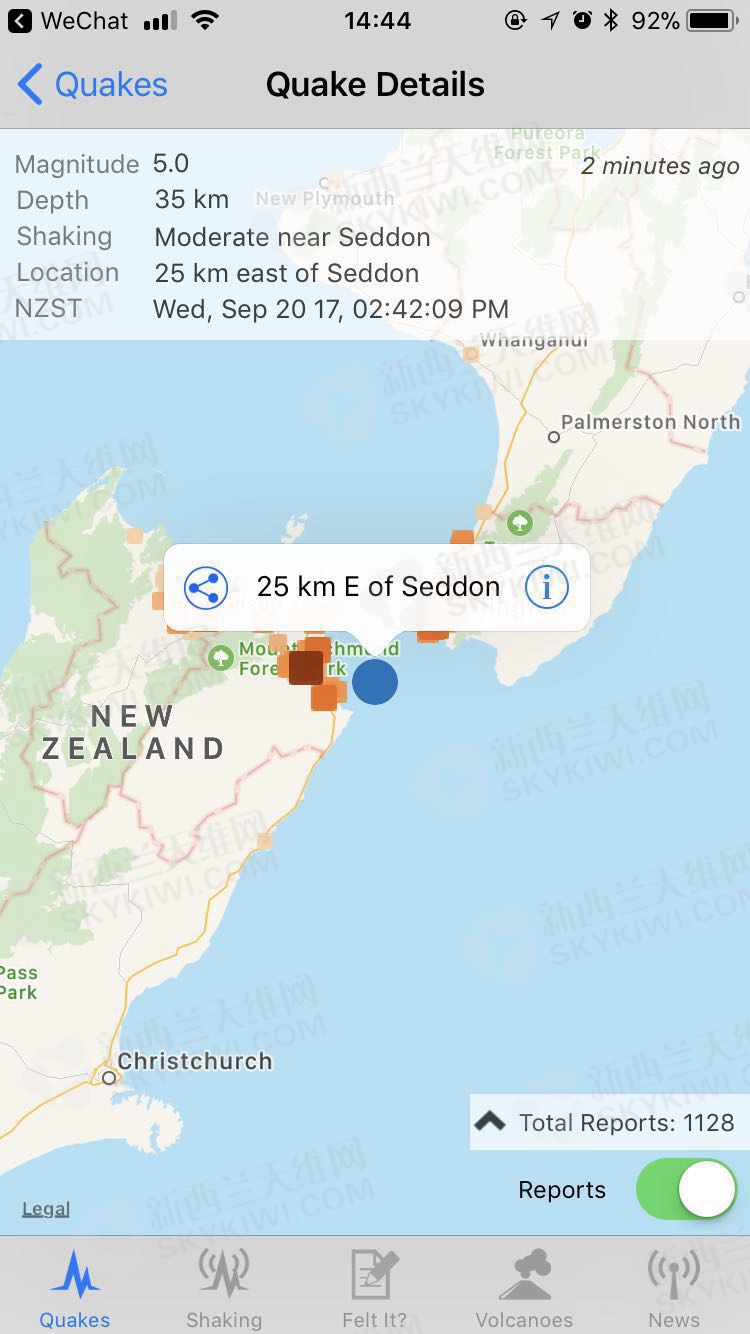Return to WeChat via status bar
Image resolution: width=750 pixels, height=1334 pixels.
click(x=68, y=20)
